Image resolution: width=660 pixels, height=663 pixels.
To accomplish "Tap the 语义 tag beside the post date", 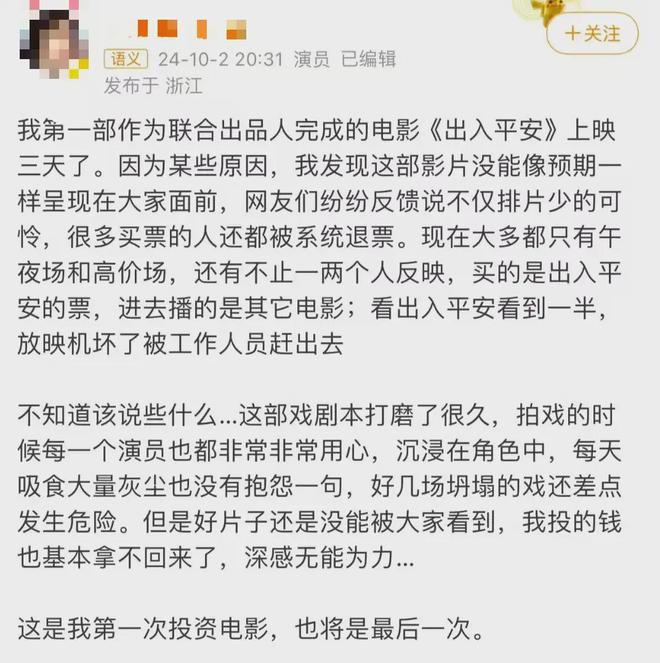I will pos(127,60).
